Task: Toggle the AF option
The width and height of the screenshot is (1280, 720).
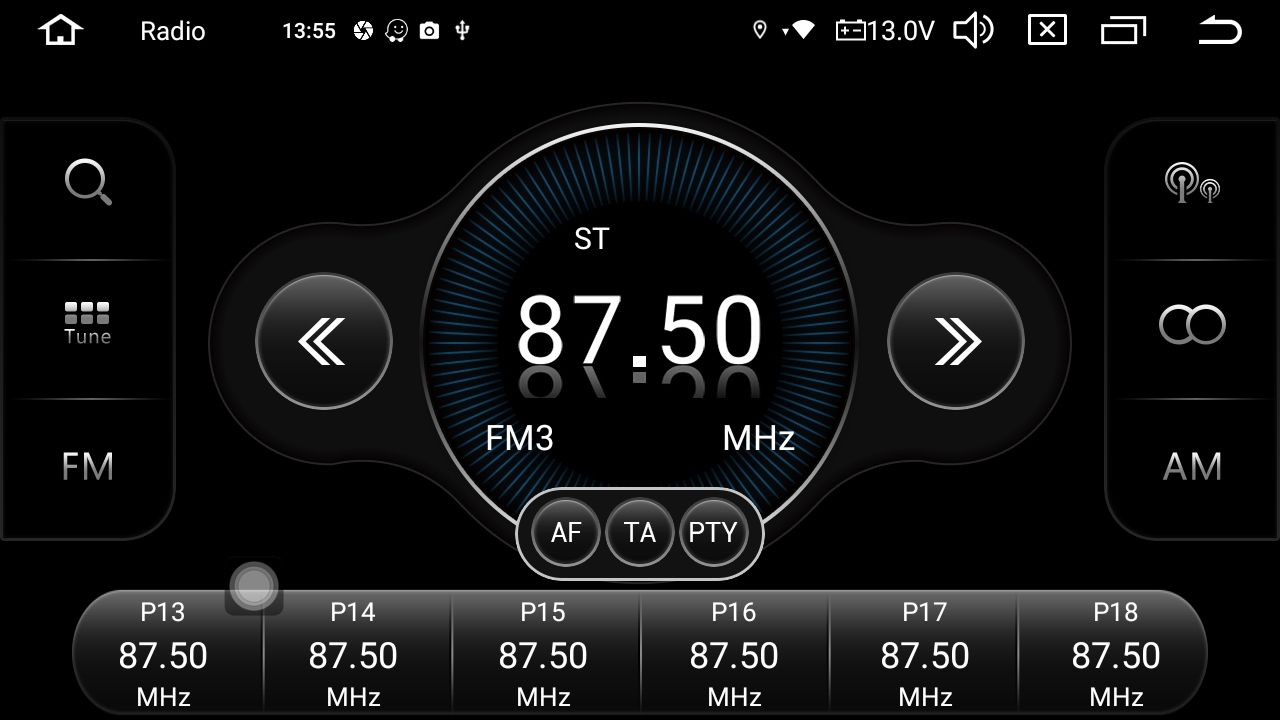Action: click(x=566, y=532)
